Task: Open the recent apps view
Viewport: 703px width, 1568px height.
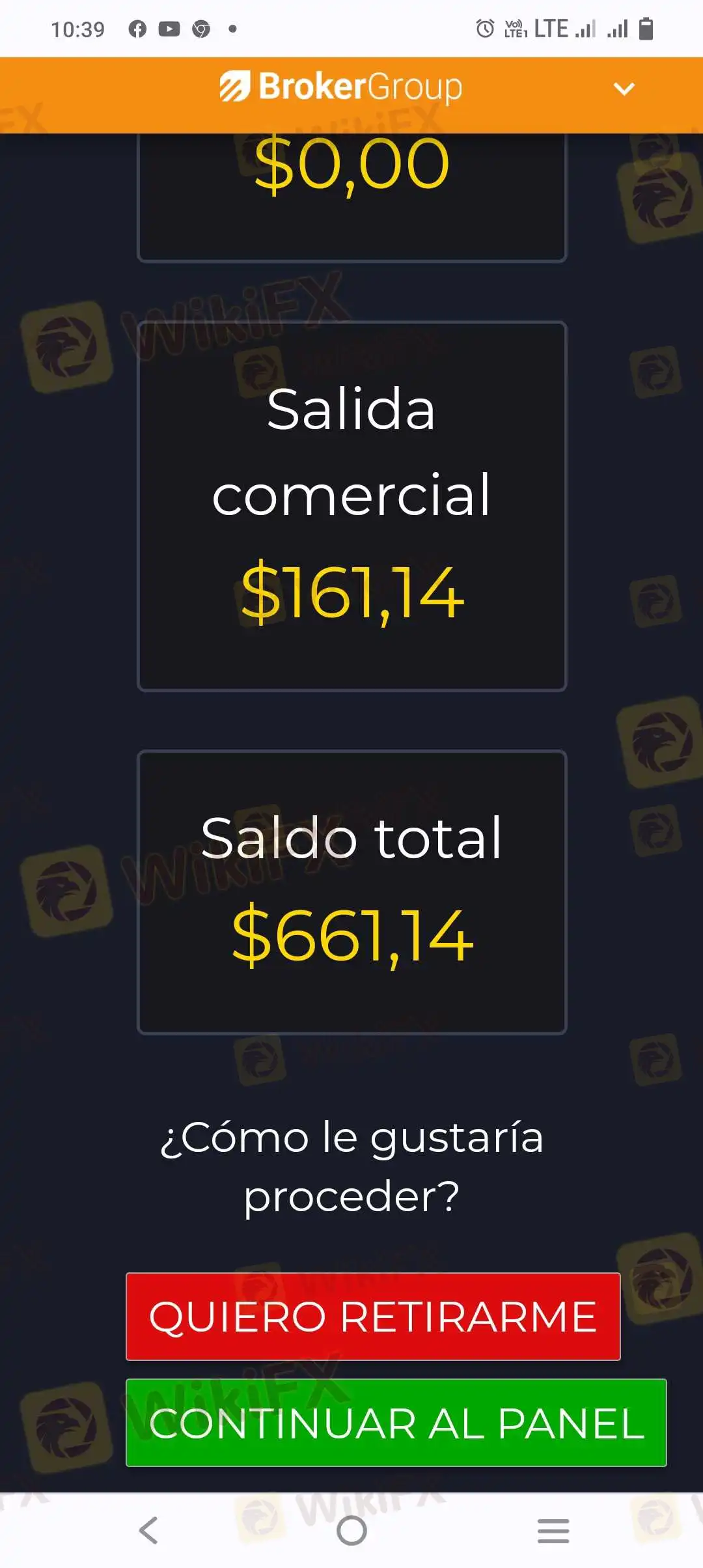Action: click(x=553, y=1530)
